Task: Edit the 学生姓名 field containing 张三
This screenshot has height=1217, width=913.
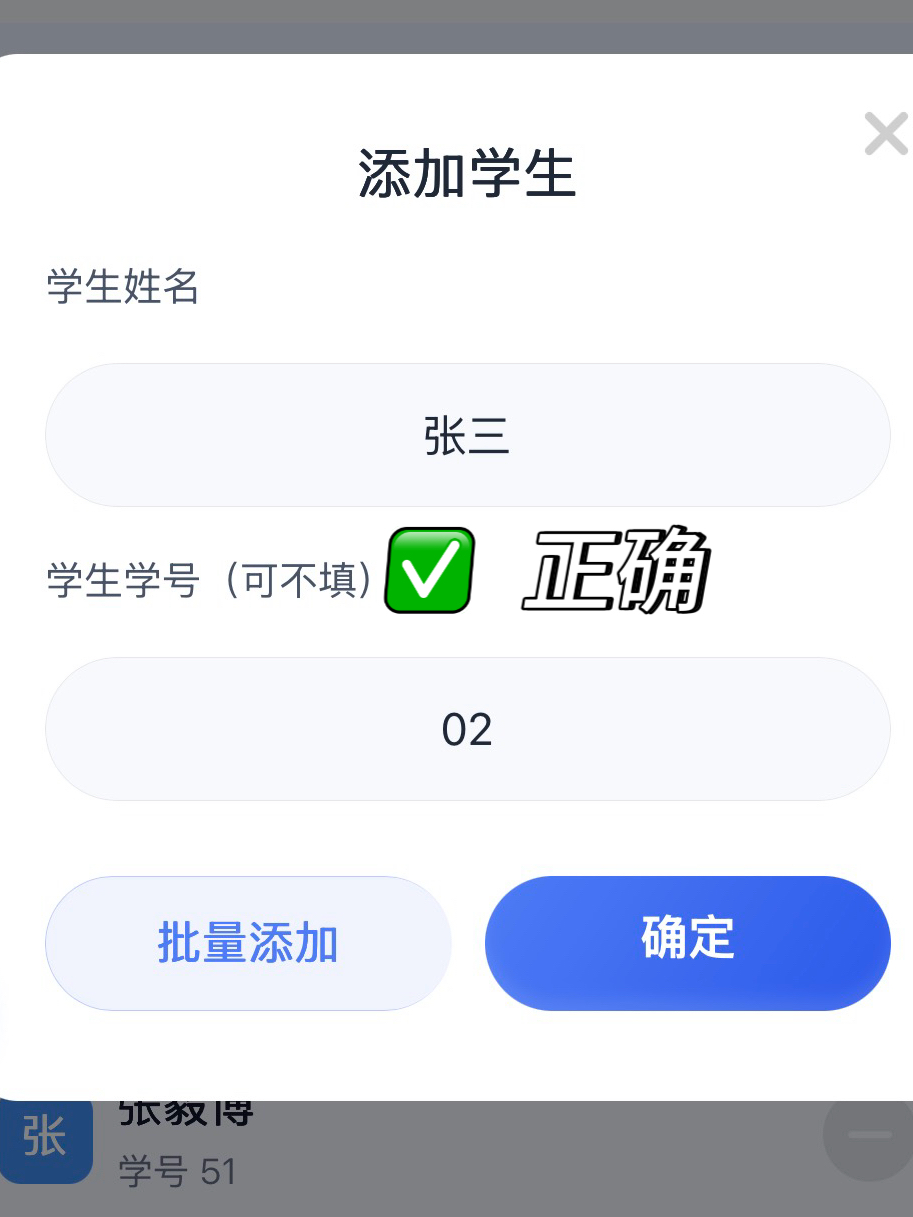Action: pos(467,436)
